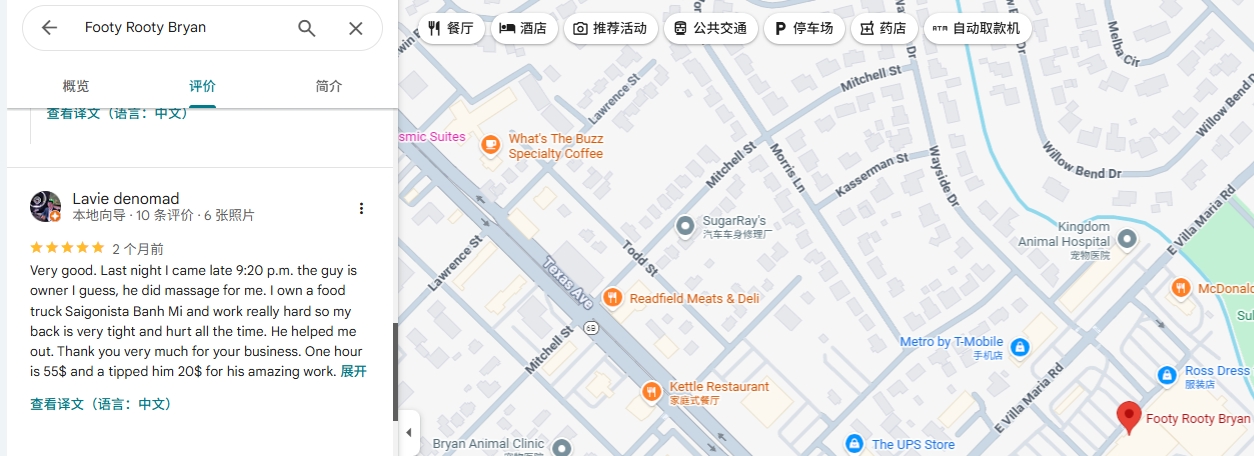This screenshot has height=456, width=1254.
Task: Show 推荐活动 on the map
Action: coord(609,28)
